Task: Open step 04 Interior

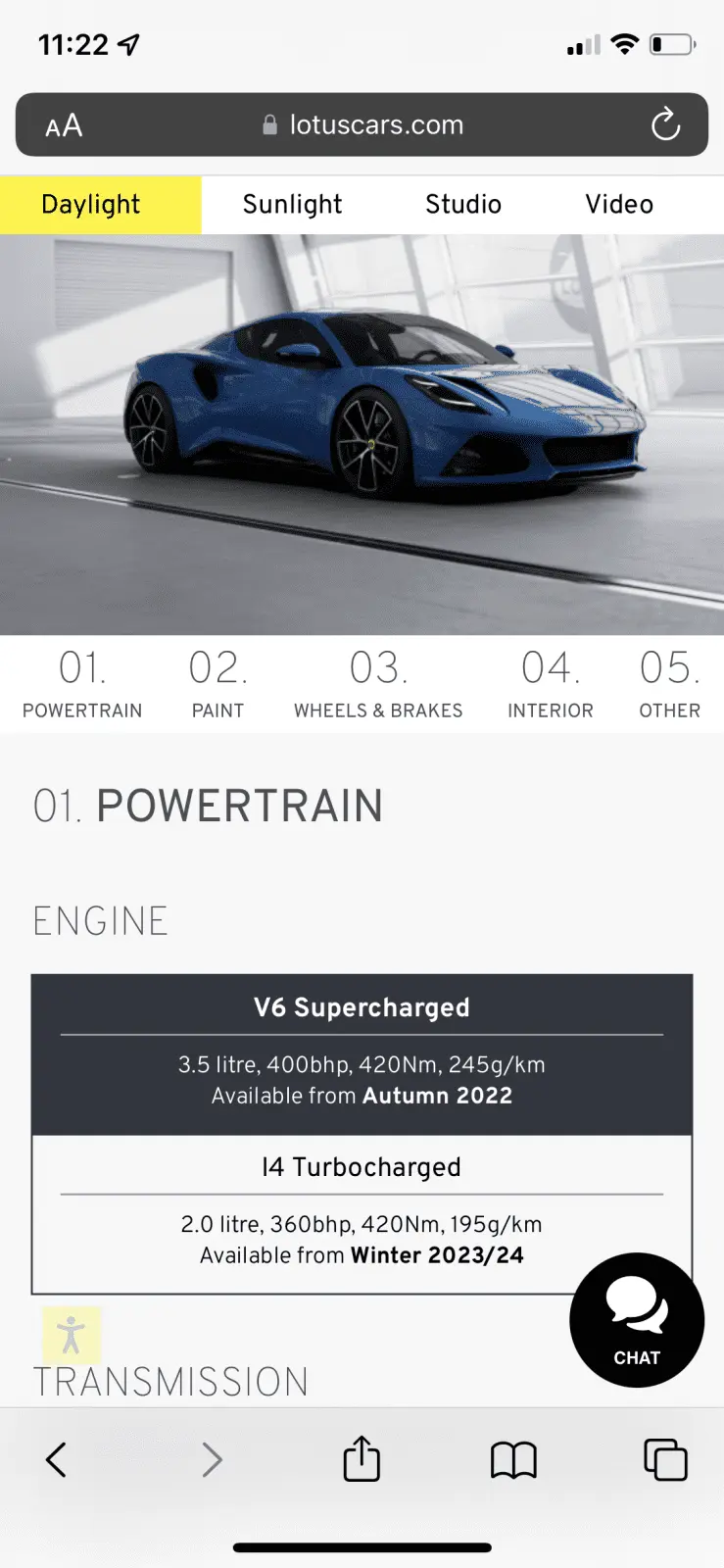Action: click(x=550, y=684)
